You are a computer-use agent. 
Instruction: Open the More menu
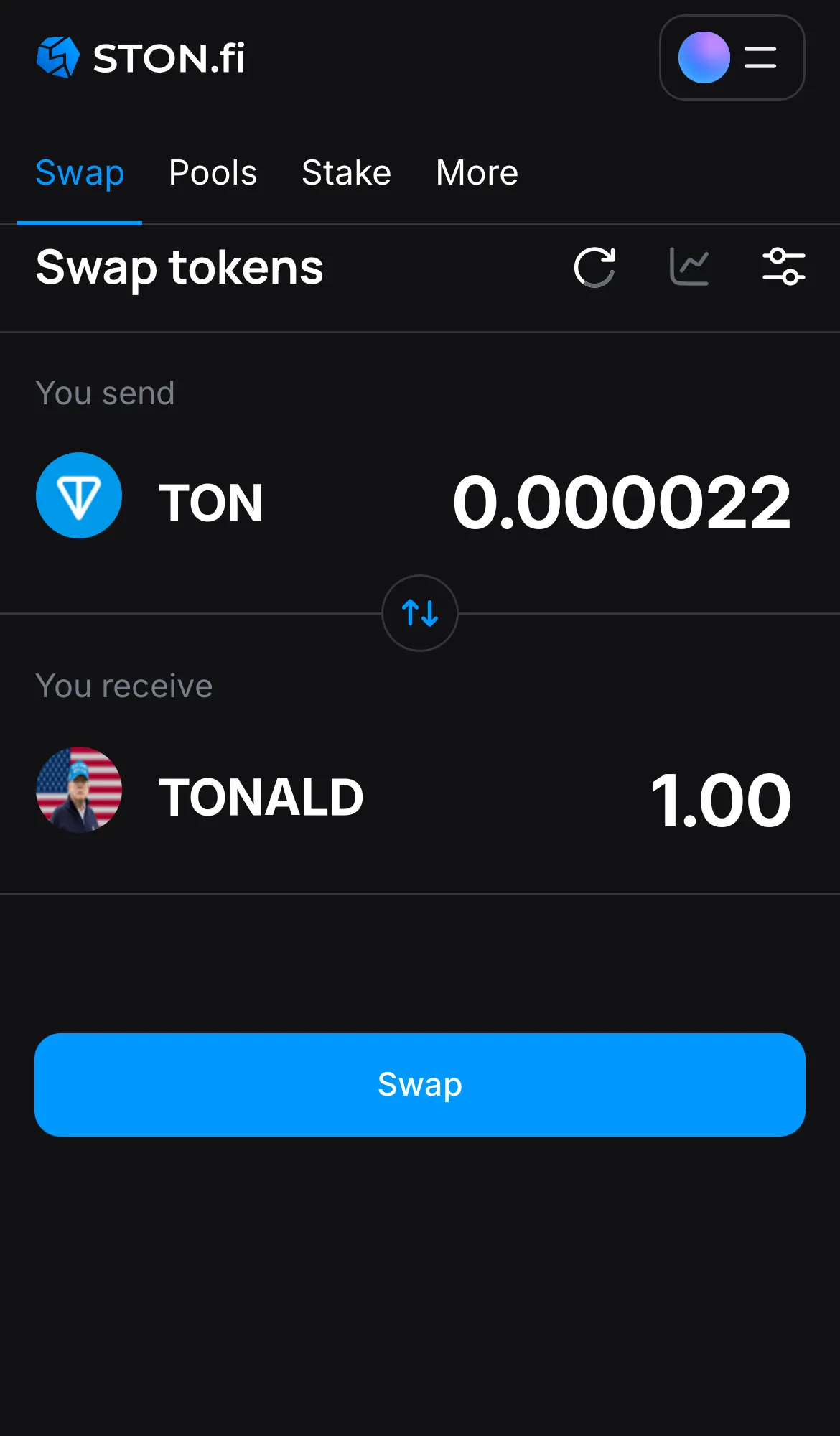point(477,172)
